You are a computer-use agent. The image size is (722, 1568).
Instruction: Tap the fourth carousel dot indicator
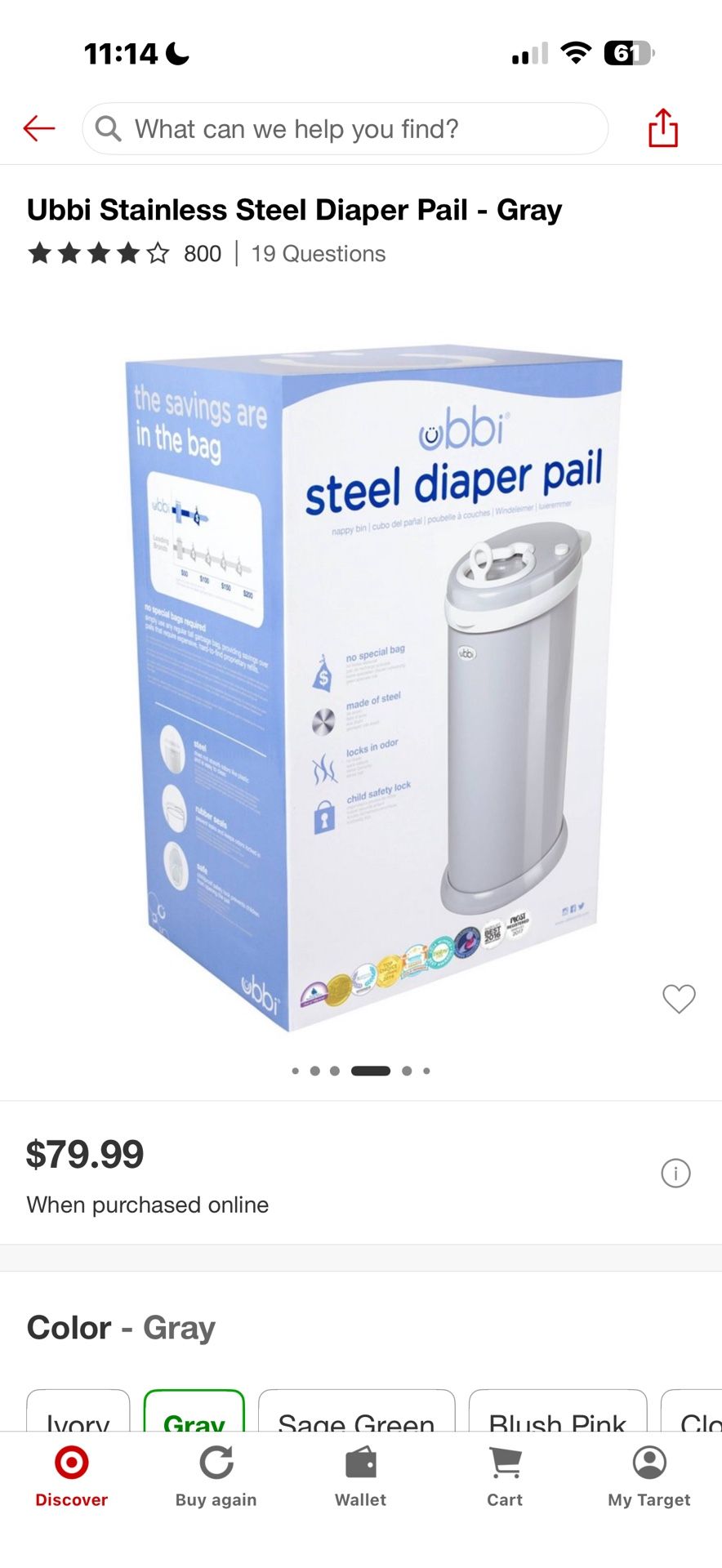tap(370, 1071)
